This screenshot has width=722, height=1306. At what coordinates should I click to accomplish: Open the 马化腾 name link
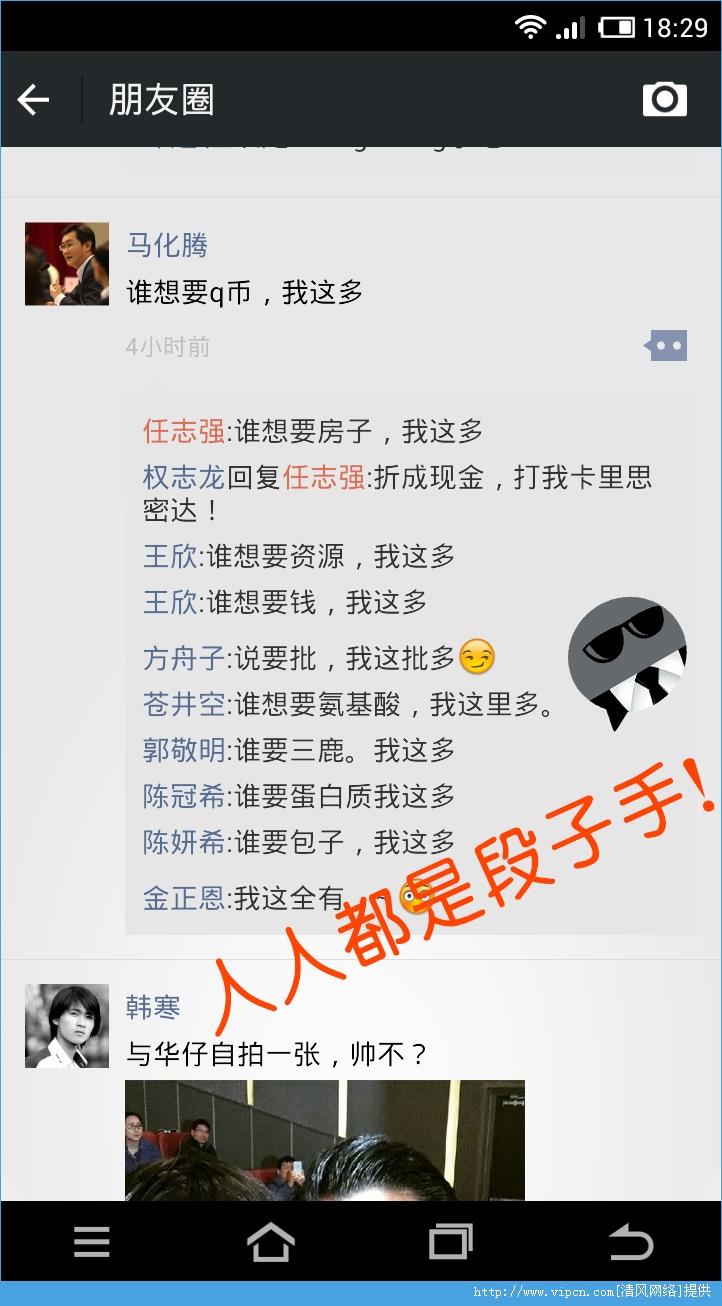point(167,245)
